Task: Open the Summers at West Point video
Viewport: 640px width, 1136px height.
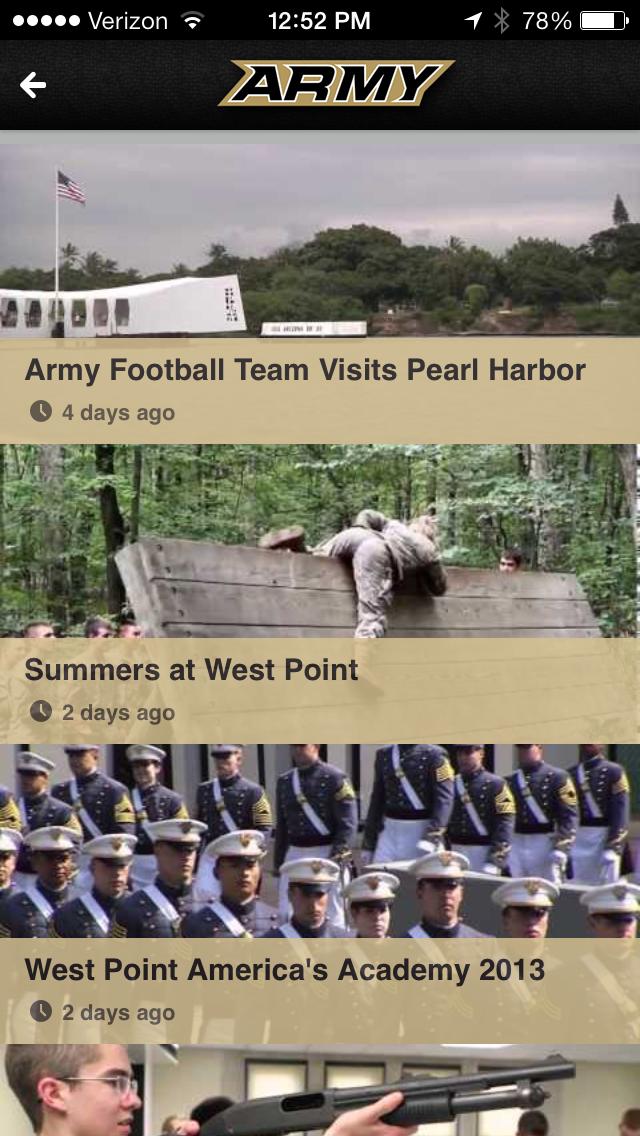Action: pyautogui.click(x=320, y=590)
